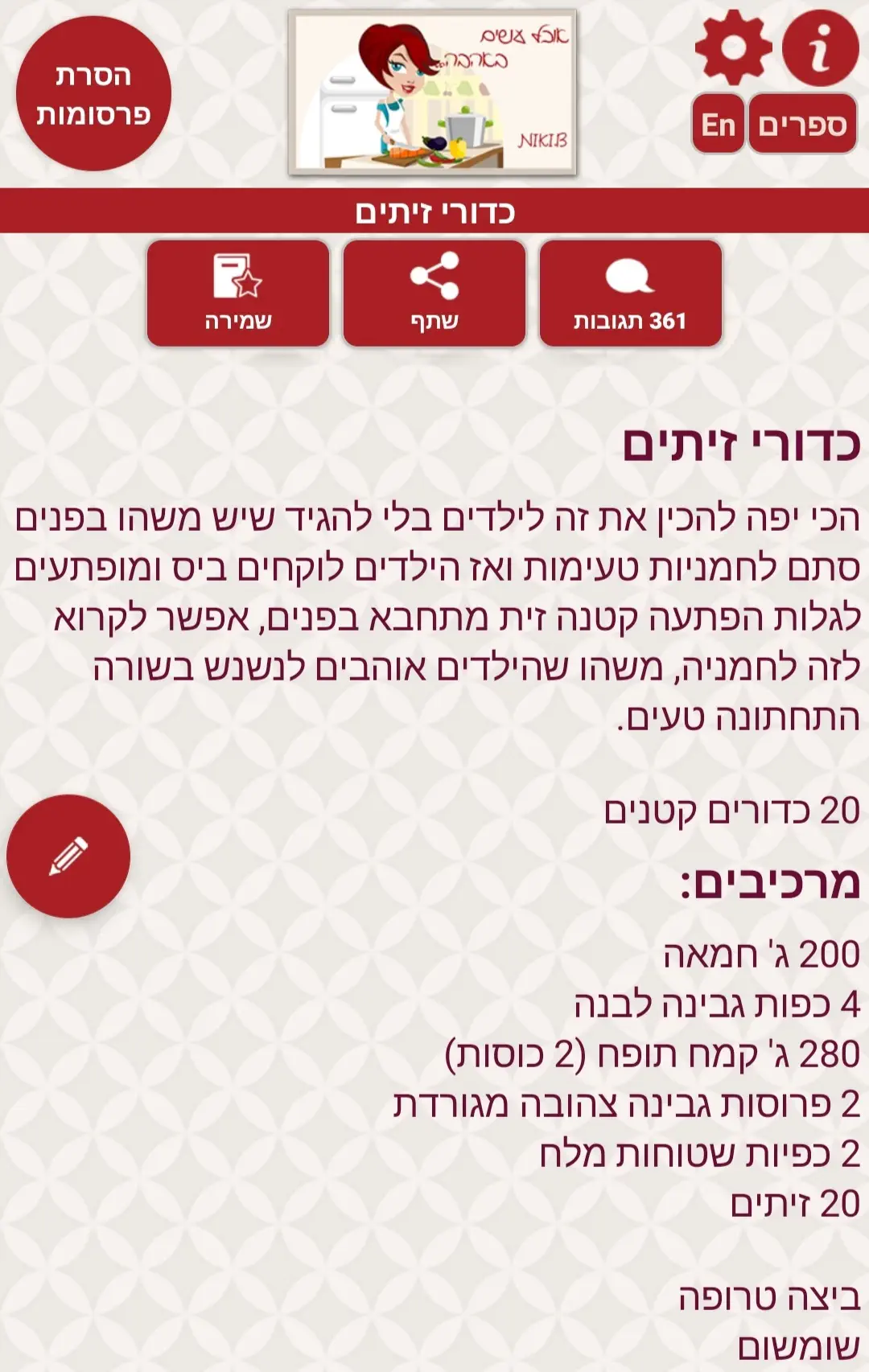
Task: View the 361 תגובות comments
Action: pyautogui.click(x=630, y=294)
